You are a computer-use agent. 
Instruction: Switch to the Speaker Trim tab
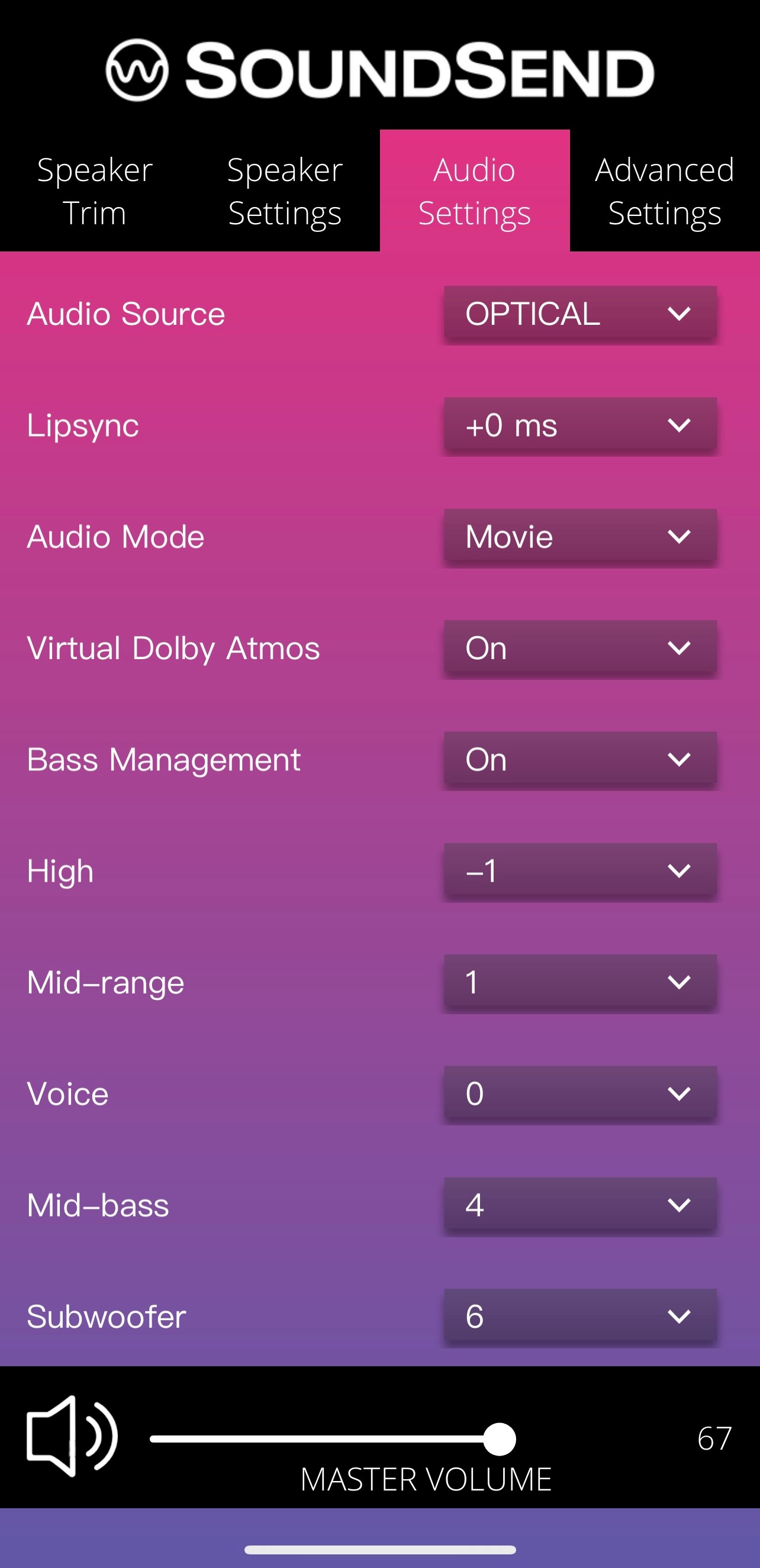(95, 191)
